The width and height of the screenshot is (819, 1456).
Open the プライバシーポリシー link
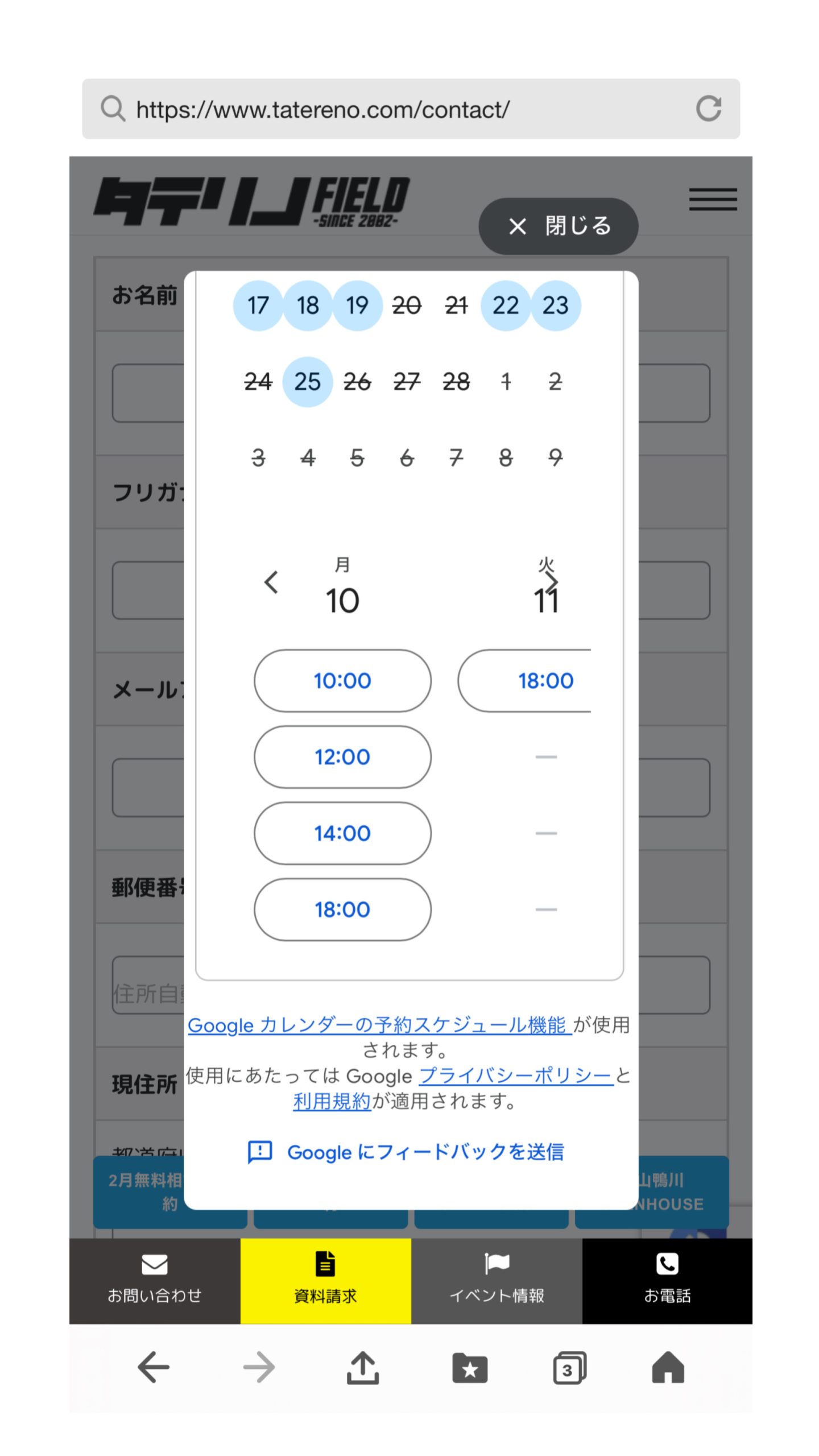point(516,1076)
